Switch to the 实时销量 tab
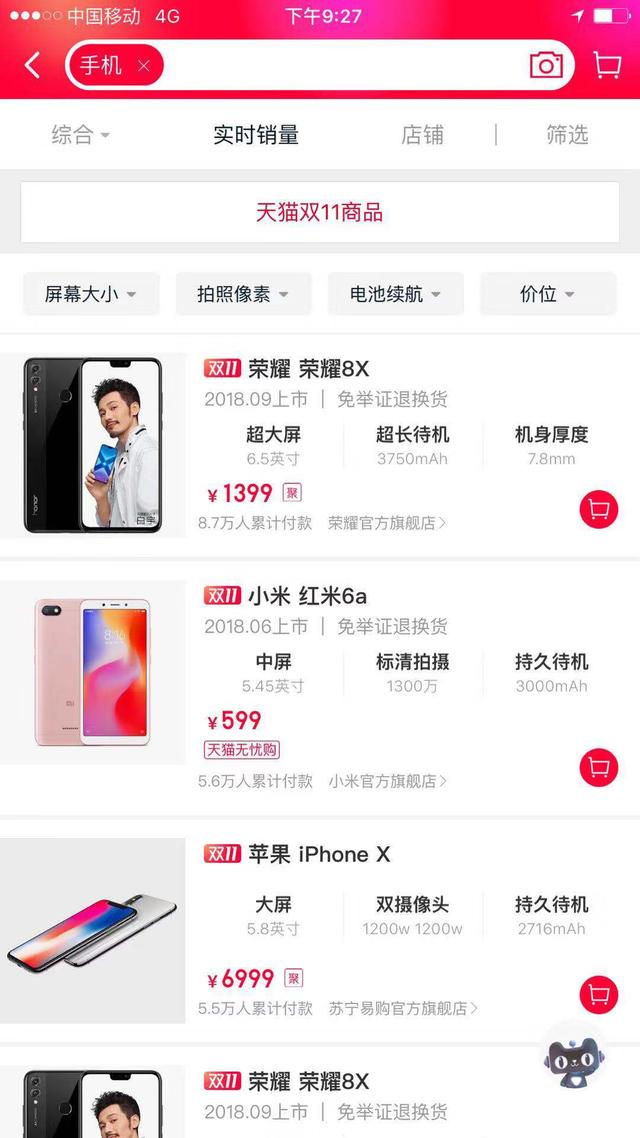The width and height of the screenshot is (640, 1138). [x=256, y=135]
